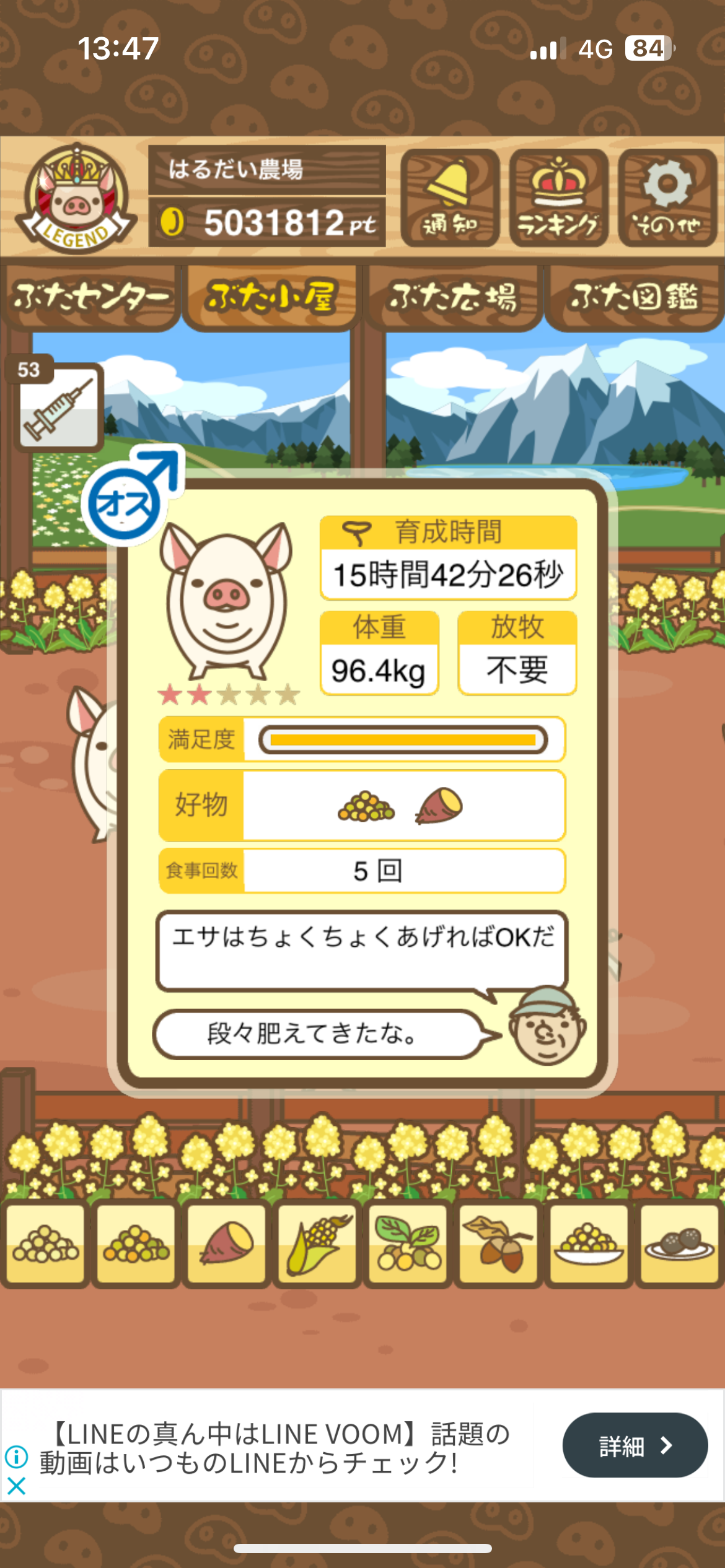
Task: Select the corn cob feed
Action: (x=317, y=1244)
